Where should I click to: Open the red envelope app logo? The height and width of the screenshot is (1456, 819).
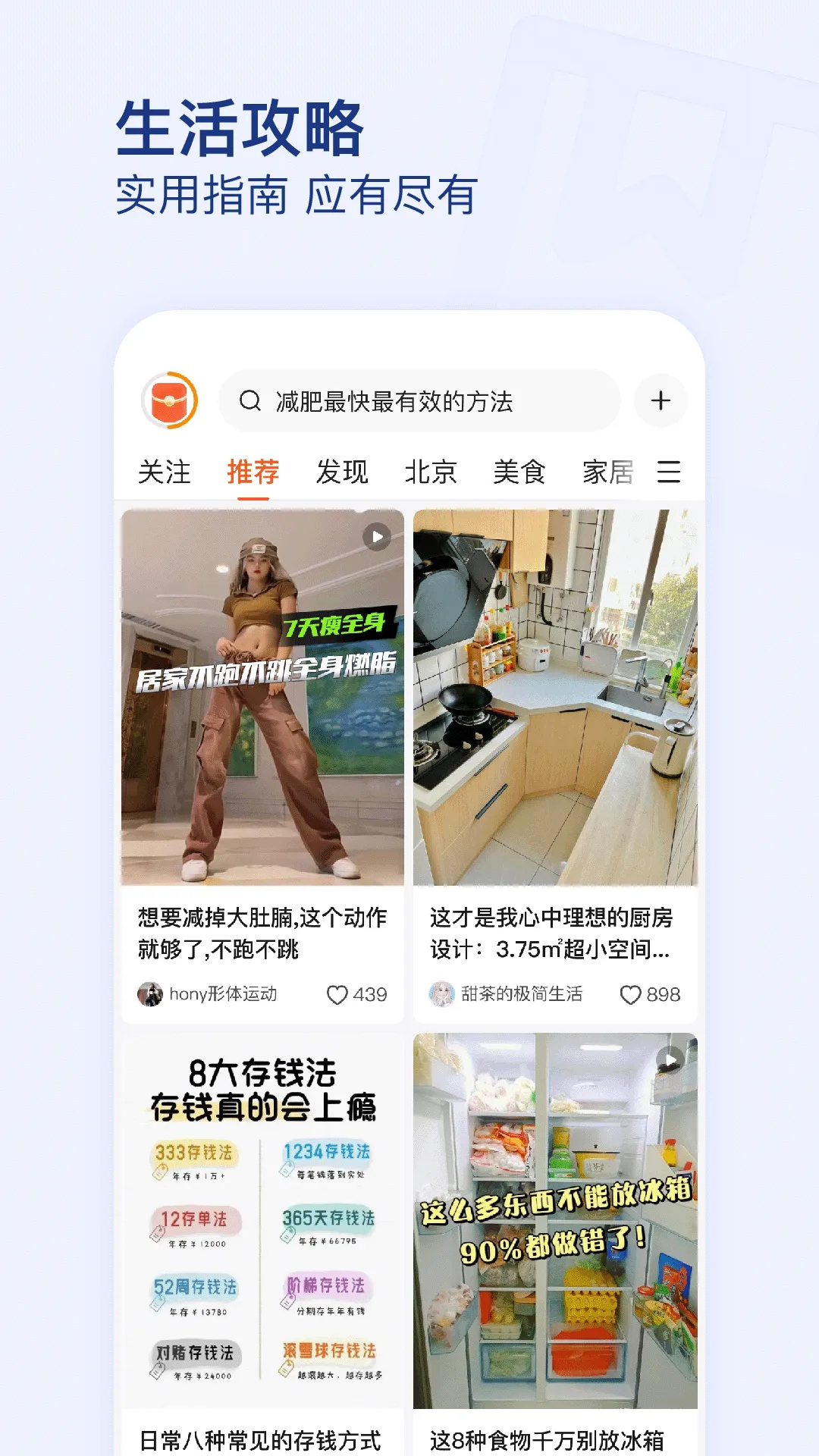[171, 401]
